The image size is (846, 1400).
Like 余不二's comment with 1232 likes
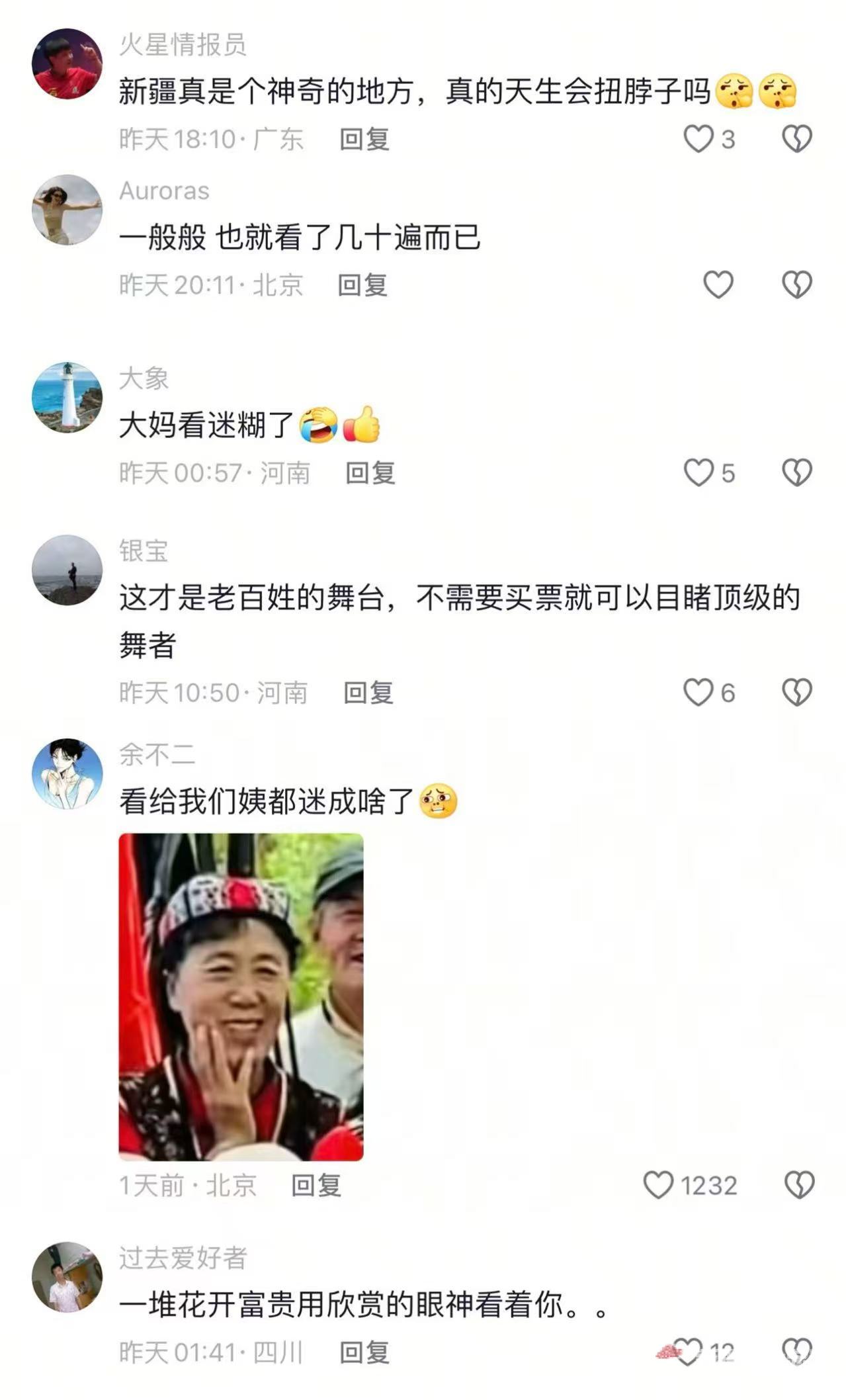[x=659, y=1185]
